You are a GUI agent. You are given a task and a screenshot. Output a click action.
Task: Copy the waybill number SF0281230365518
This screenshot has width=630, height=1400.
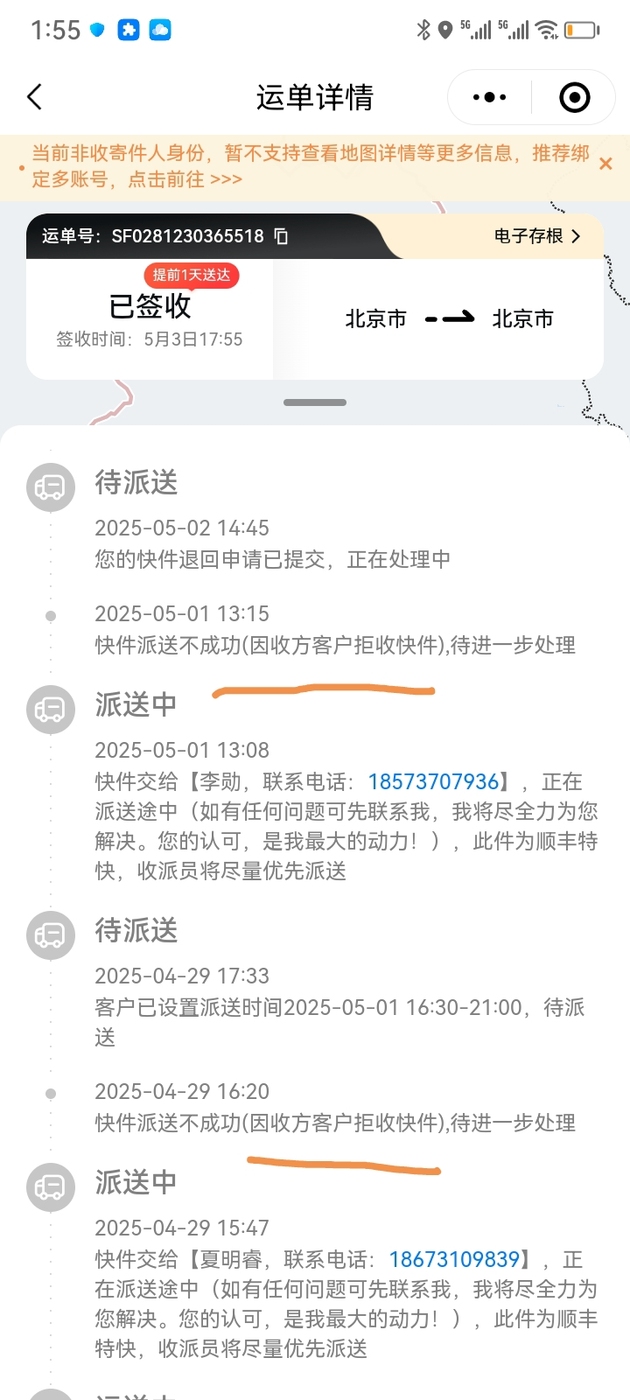pos(281,237)
